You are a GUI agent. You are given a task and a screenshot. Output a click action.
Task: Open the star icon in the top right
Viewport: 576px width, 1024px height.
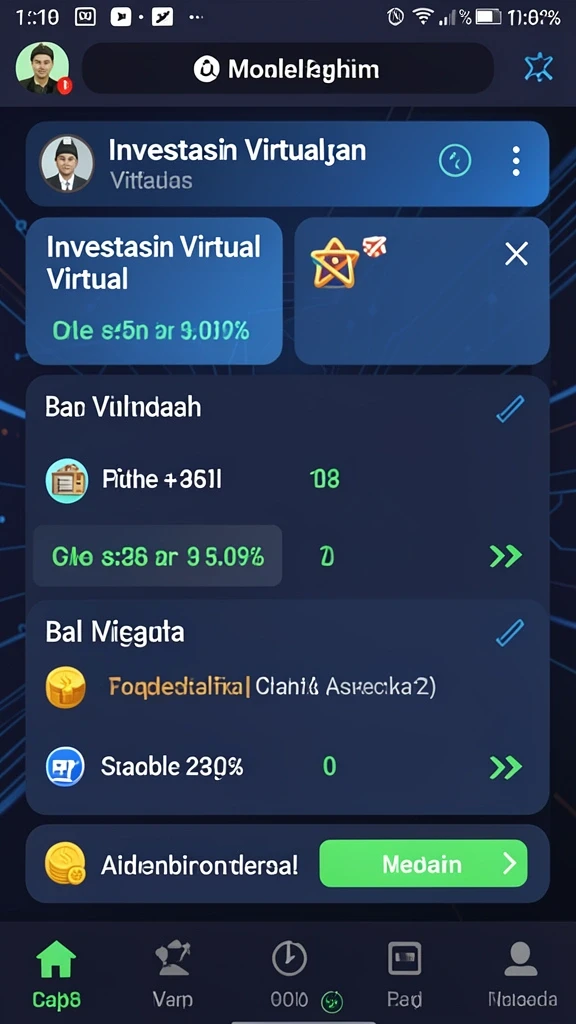tap(539, 68)
